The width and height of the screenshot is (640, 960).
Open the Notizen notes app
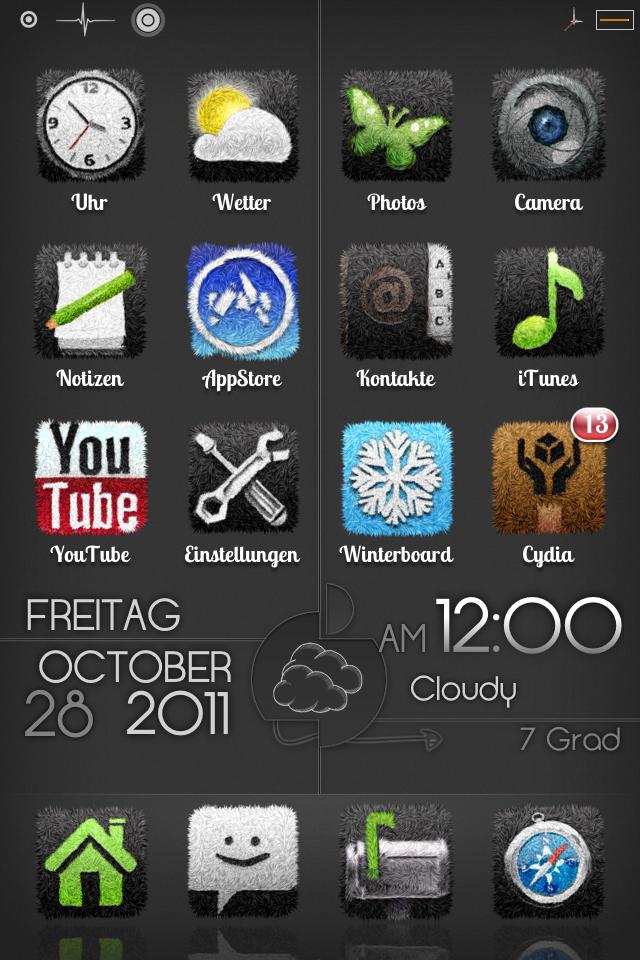click(x=90, y=302)
